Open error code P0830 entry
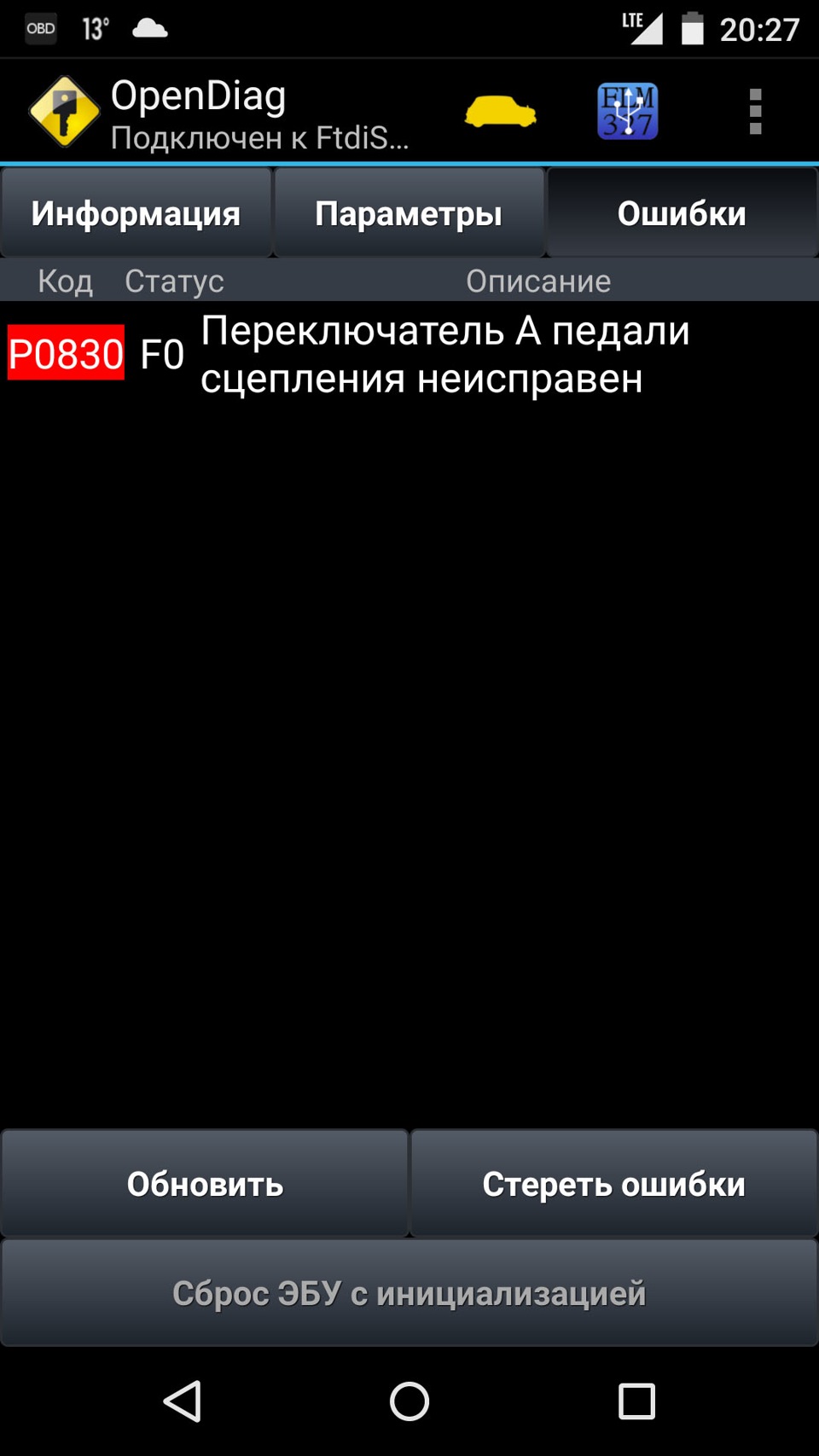 tap(67, 353)
